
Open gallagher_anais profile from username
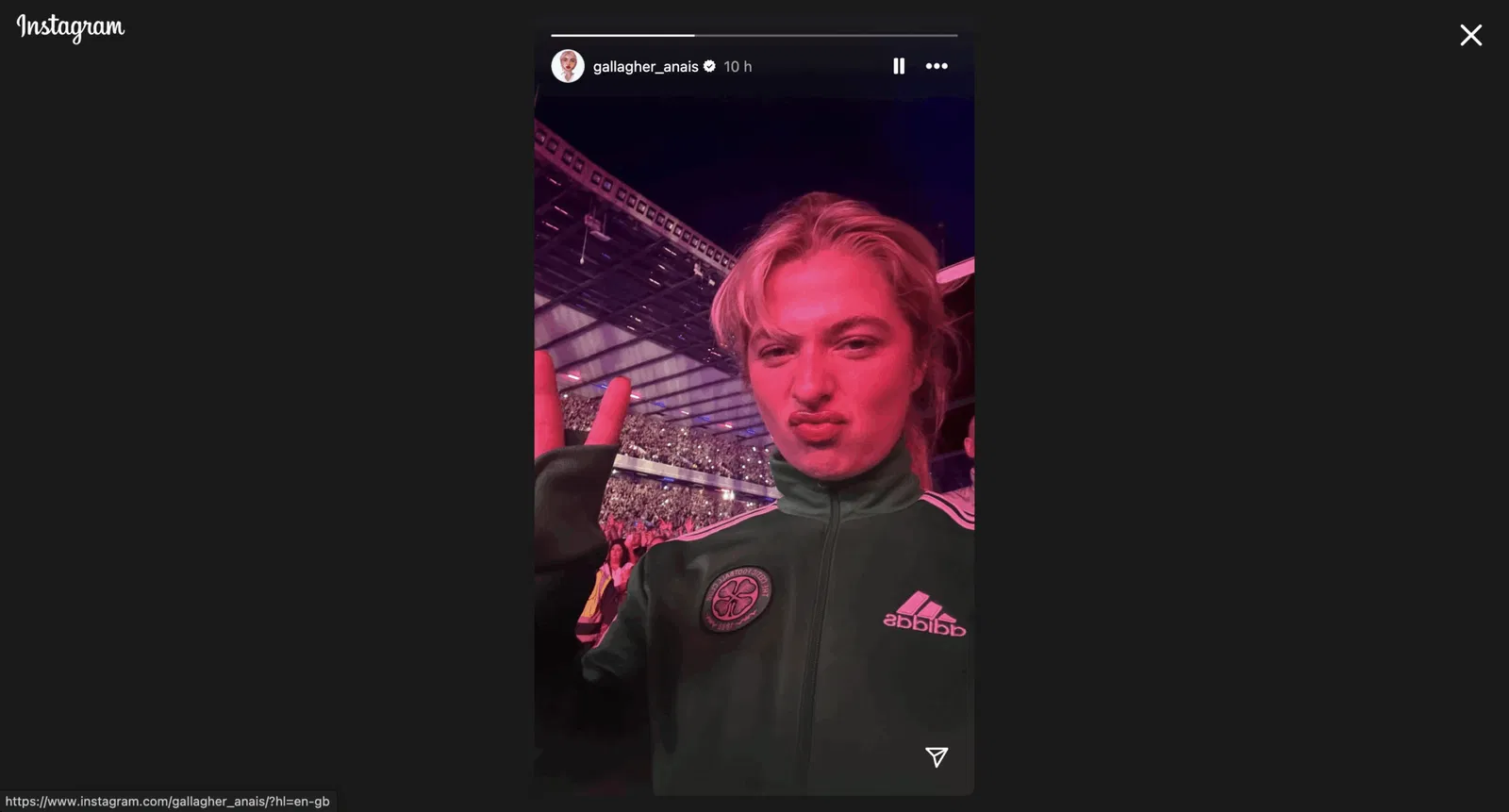click(645, 67)
